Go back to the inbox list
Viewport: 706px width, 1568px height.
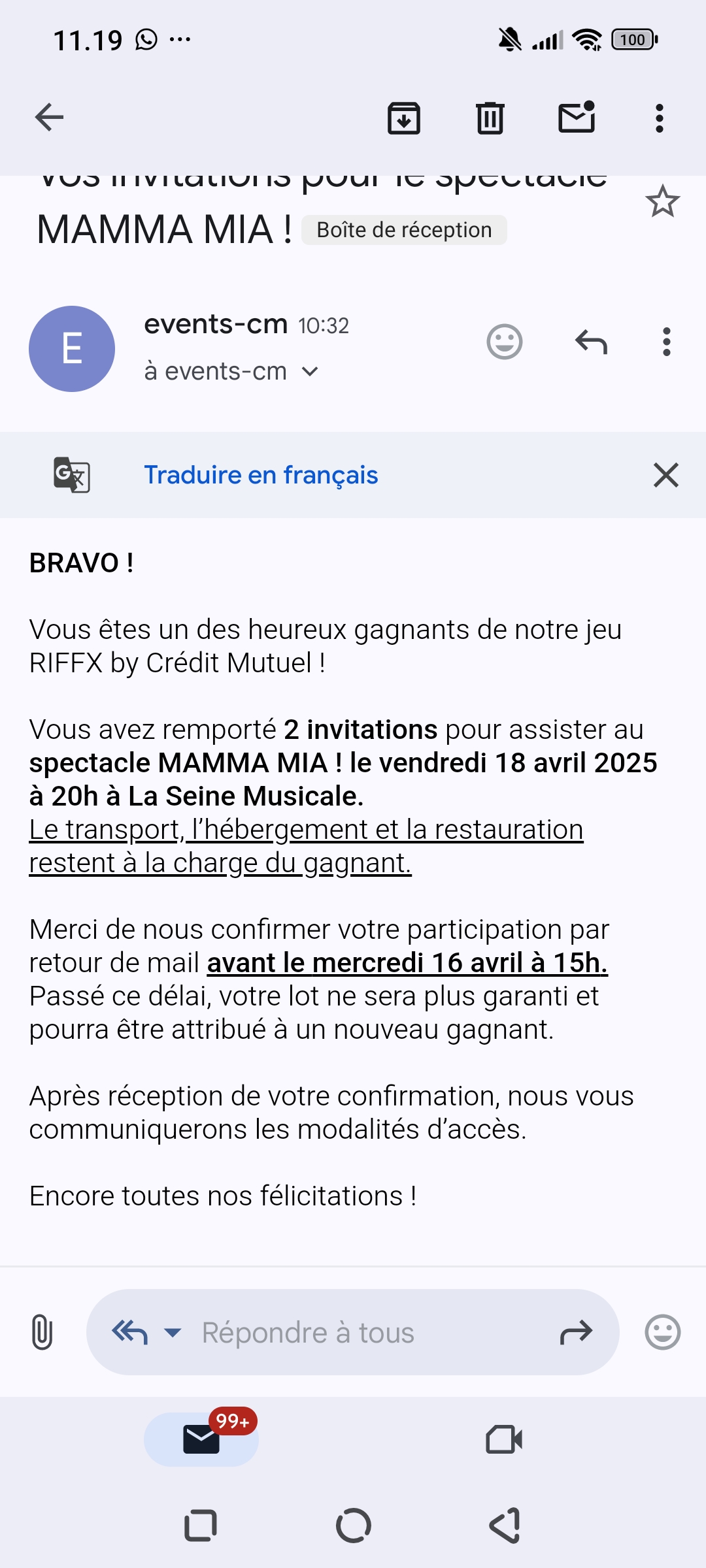[x=49, y=118]
